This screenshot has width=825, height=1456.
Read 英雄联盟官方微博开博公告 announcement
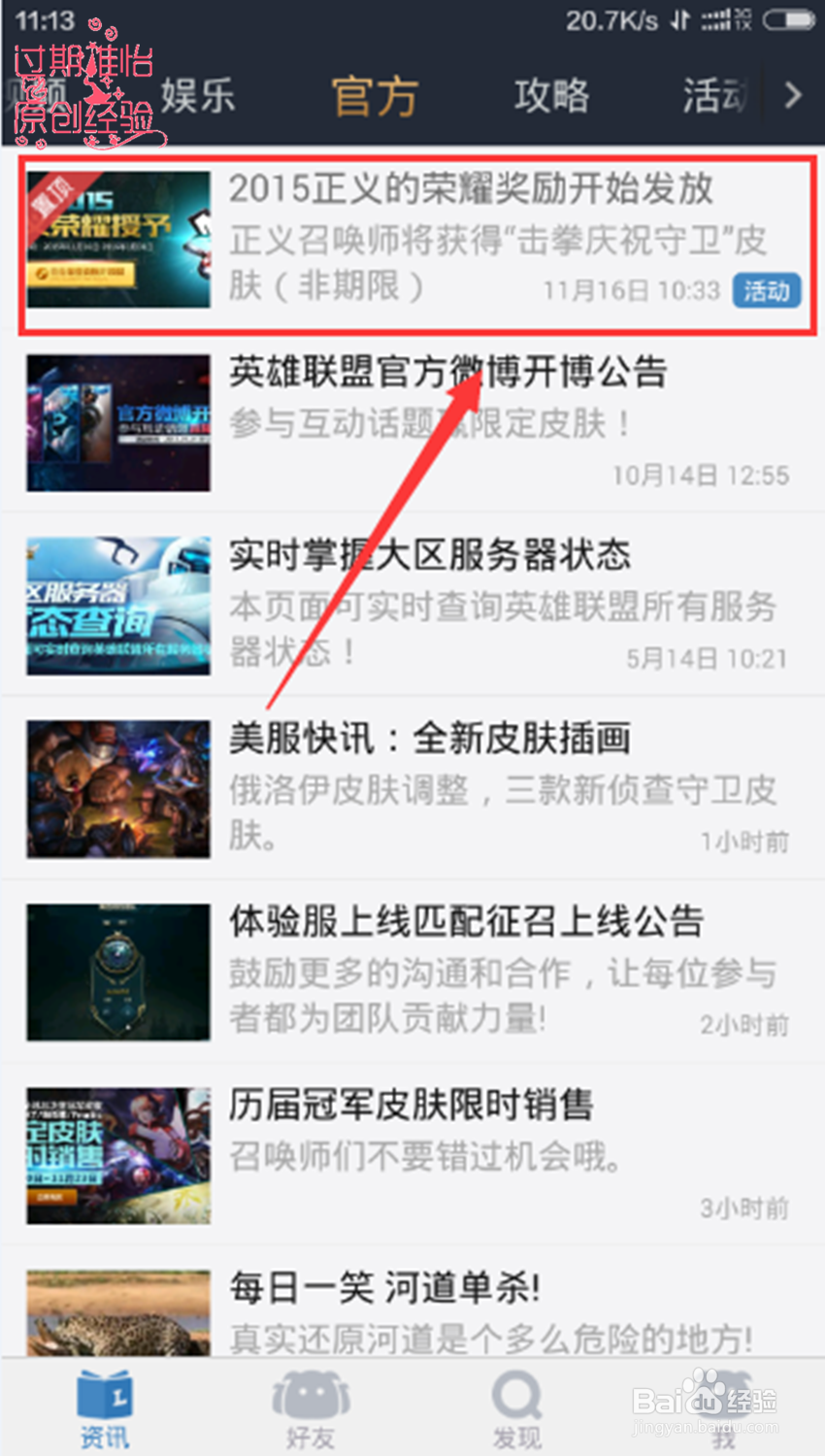[x=446, y=374]
